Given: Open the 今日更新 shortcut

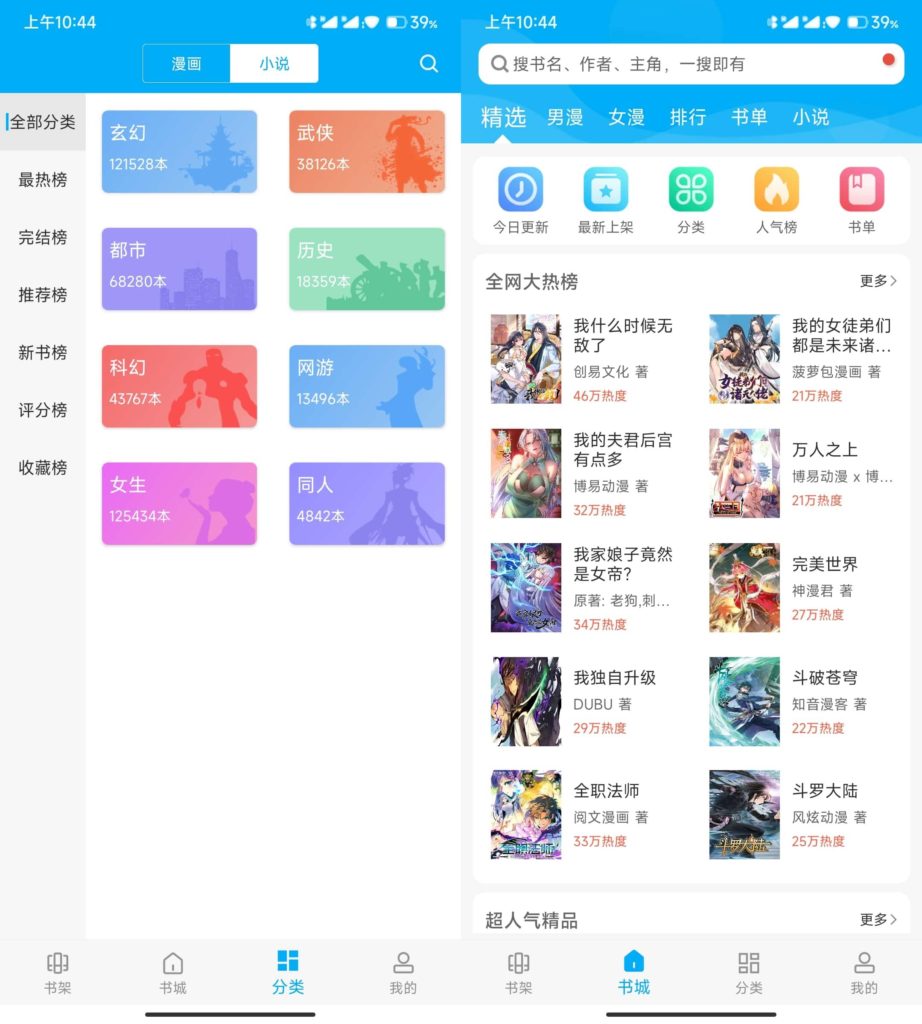Looking at the screenshot, I should (x=521, y=200).
